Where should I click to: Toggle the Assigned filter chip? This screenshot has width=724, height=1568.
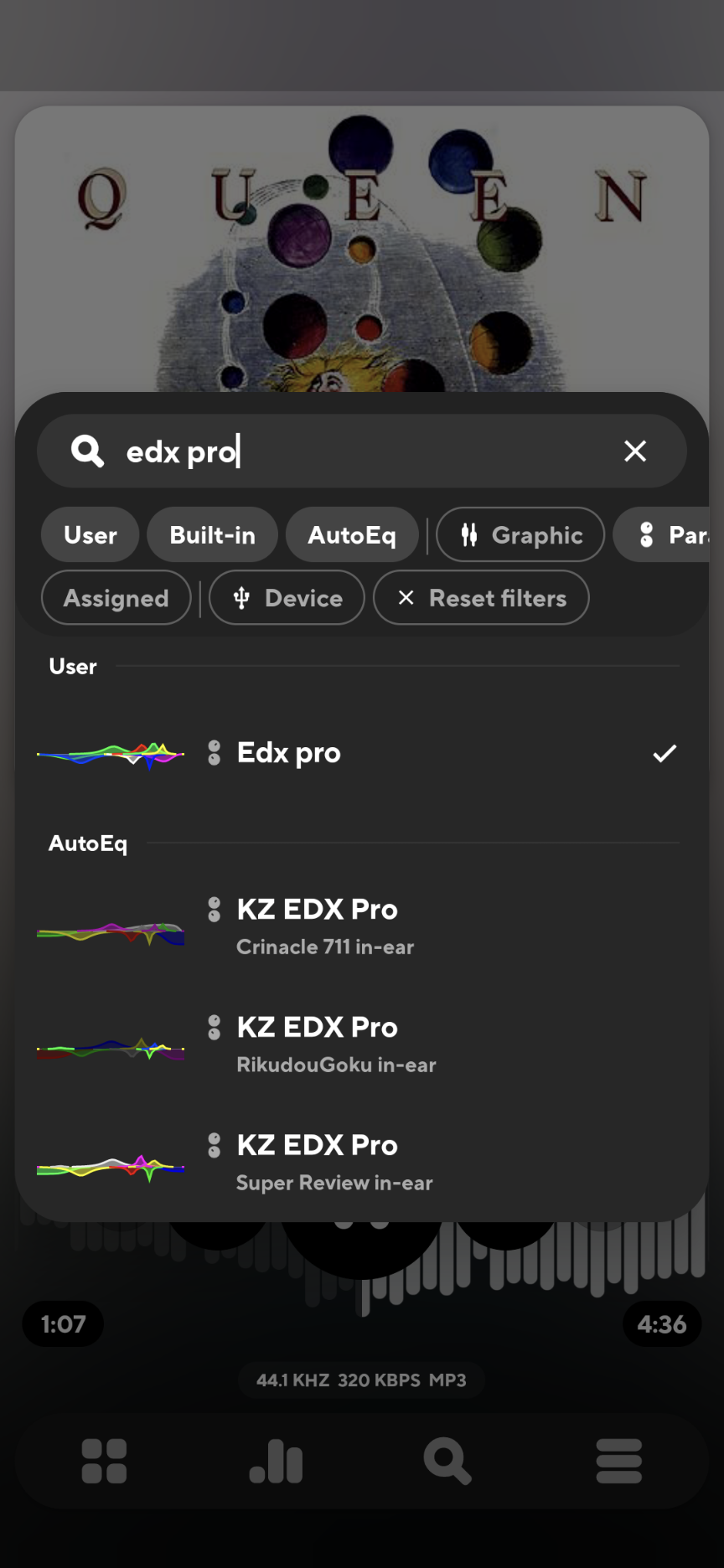[116, 598]
